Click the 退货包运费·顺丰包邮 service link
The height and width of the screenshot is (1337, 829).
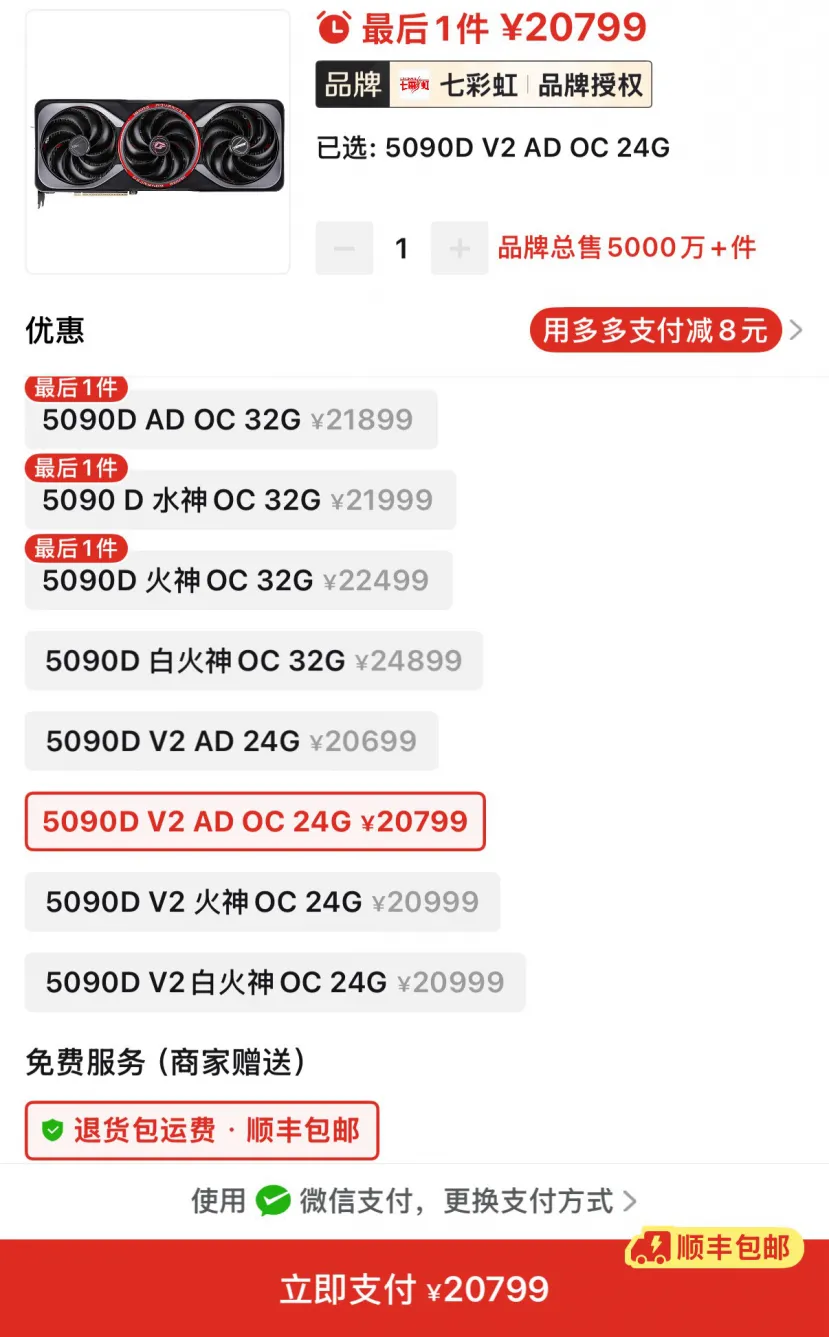pos(201,1130)
